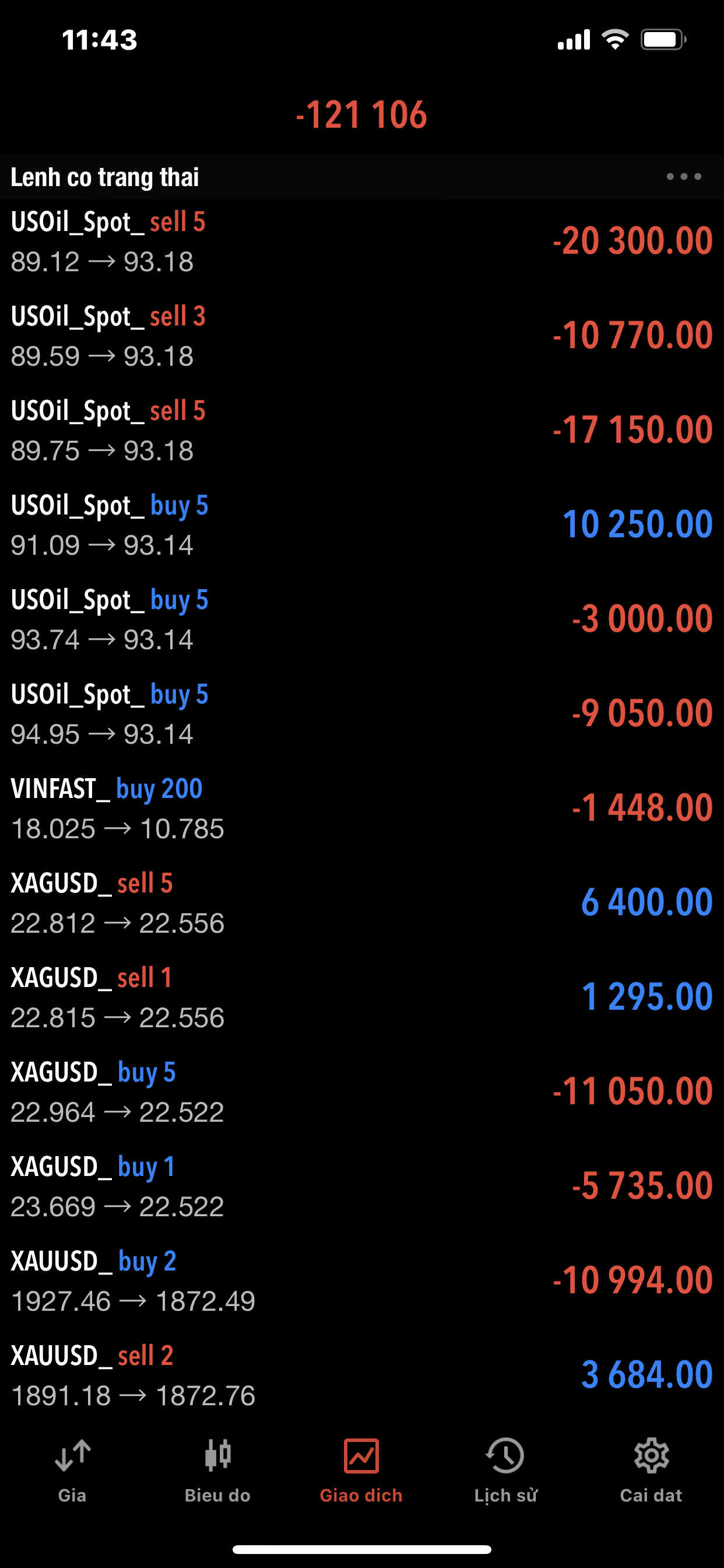The width and height of the screenshot is (724, 1568).
Task: Open USOil_Spot buy 5 position at 91.09
Action: [361, 524]
